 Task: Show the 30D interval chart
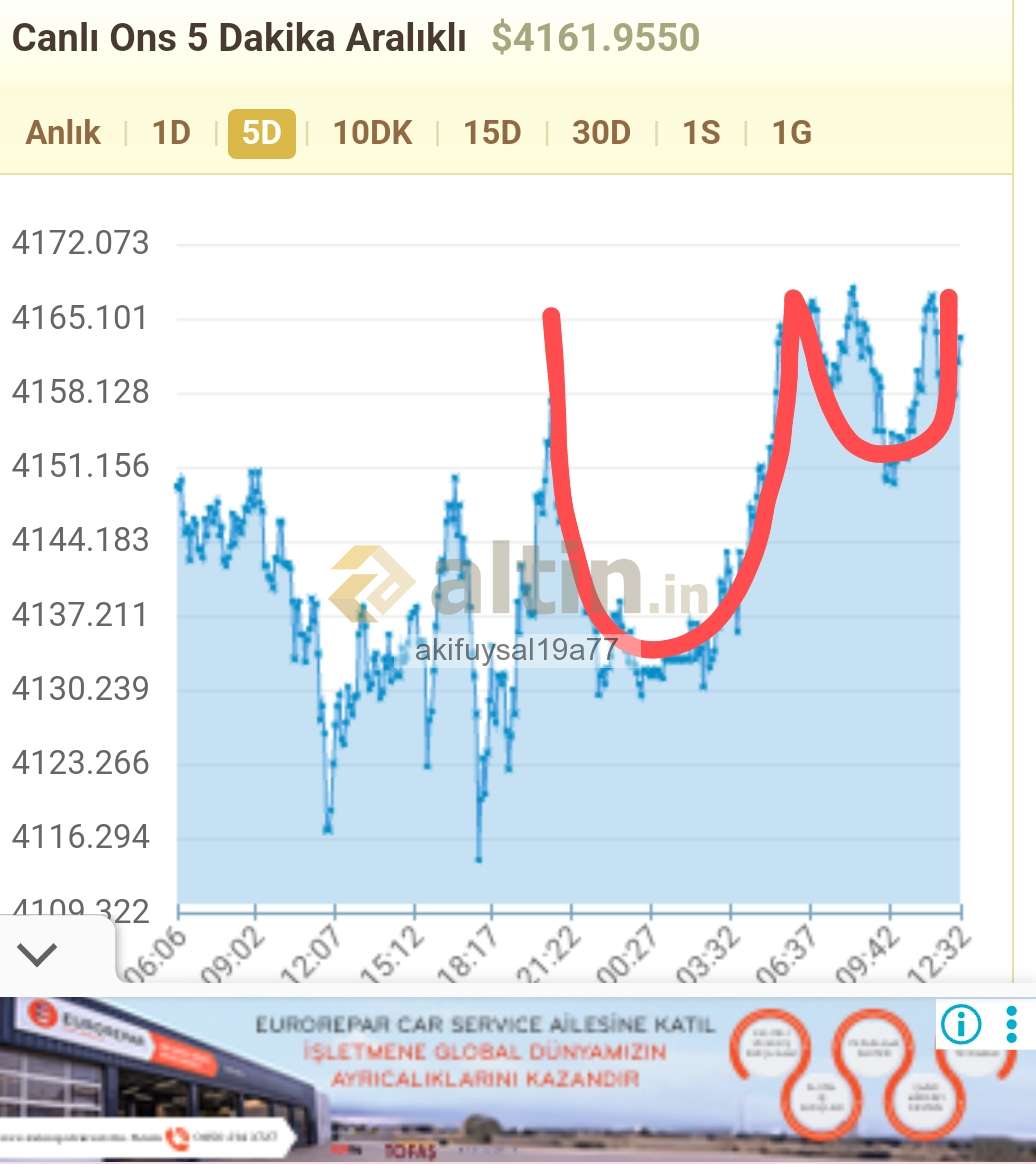[601, 133]
